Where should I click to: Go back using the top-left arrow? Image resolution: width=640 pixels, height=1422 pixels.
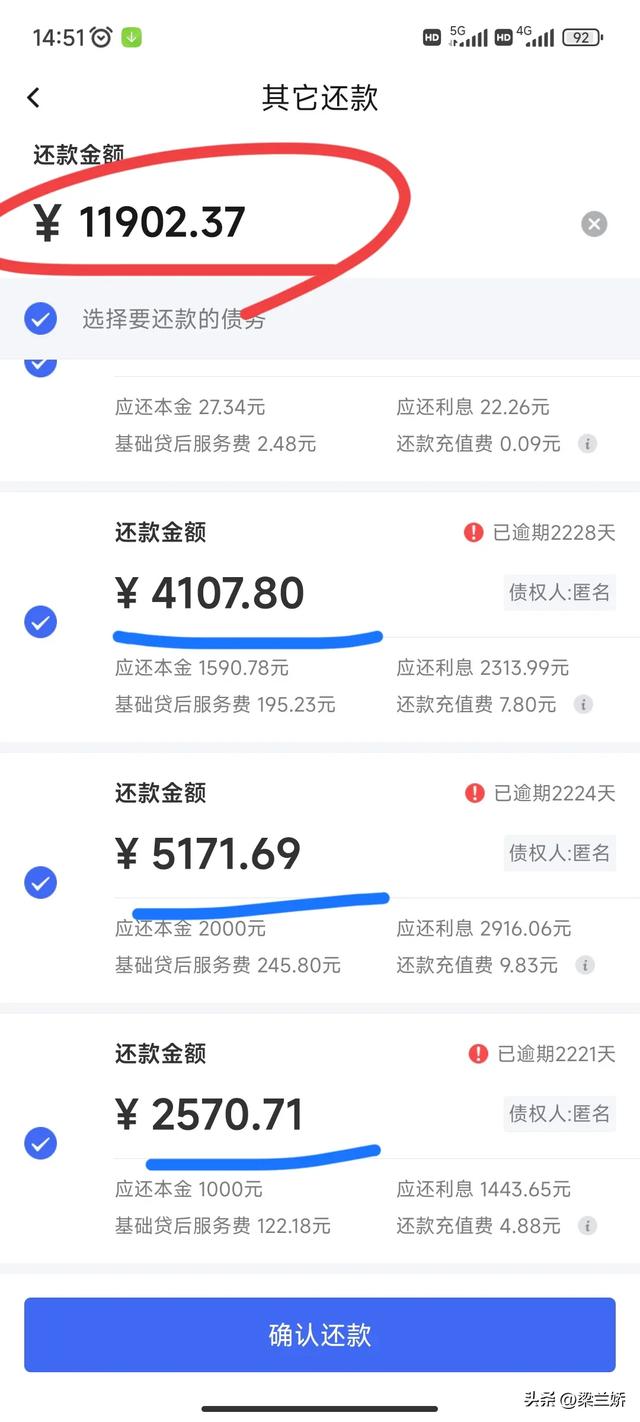click(34, 97)
